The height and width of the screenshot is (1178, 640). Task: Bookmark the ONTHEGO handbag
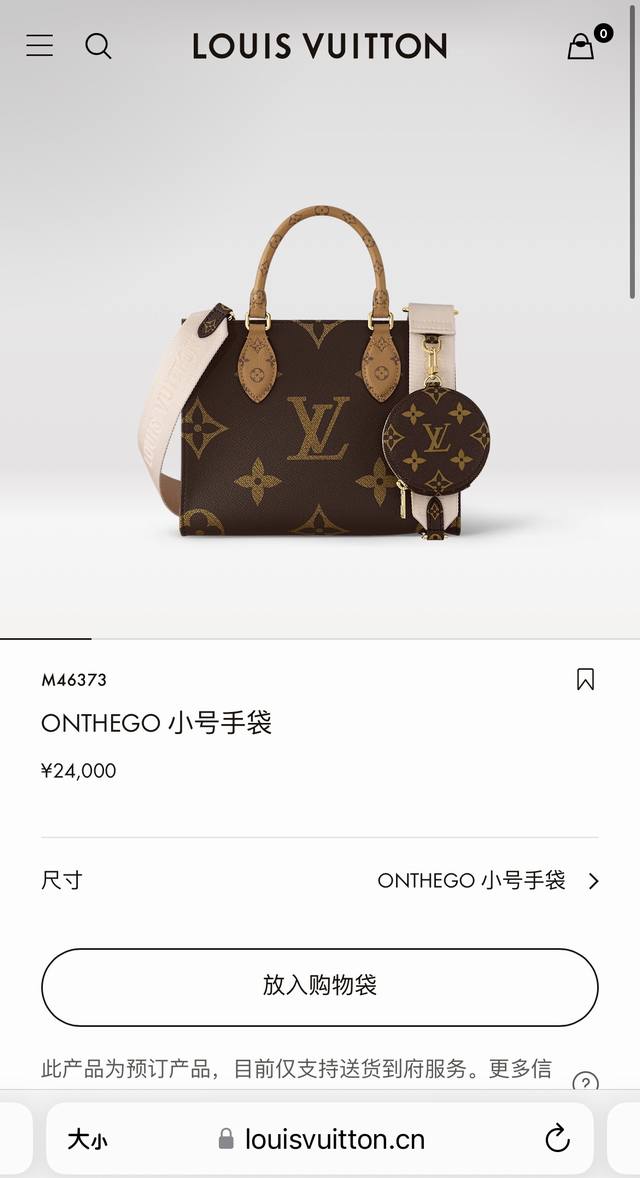click(x=585, y=680)
